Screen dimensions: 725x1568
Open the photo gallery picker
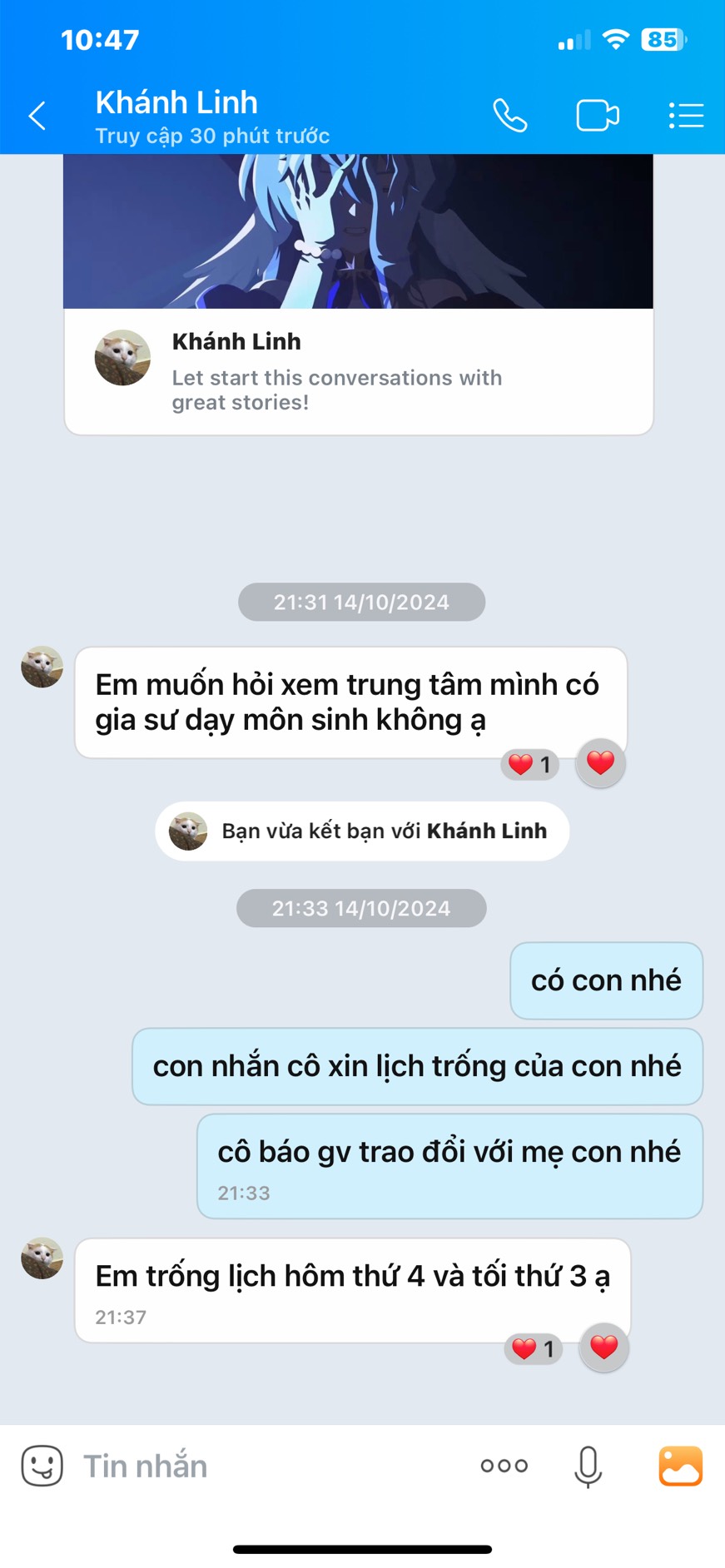(x=680, y=1466)
